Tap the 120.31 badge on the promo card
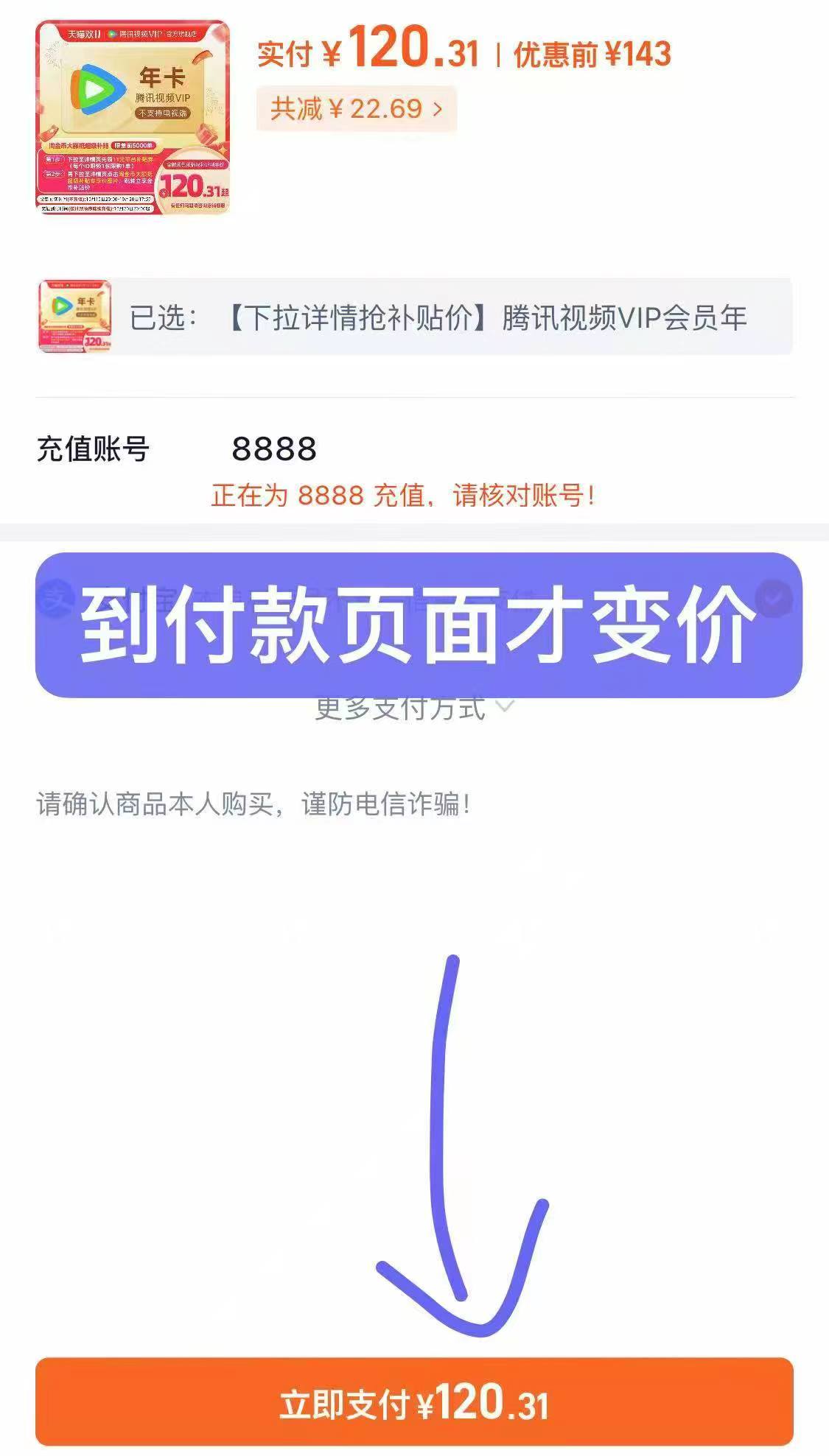 (193, 184)
